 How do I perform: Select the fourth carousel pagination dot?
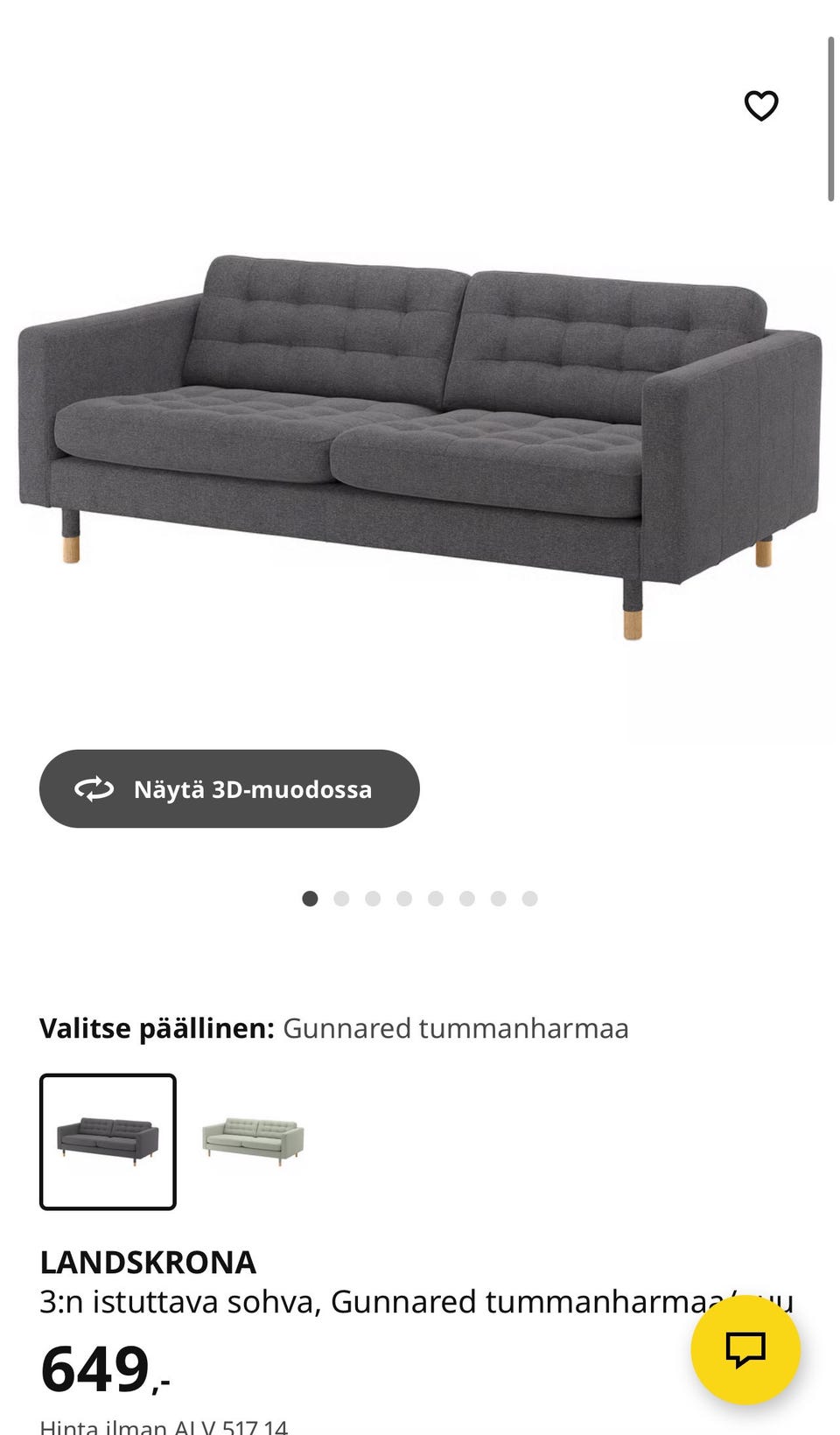click(x=404, y=898)
